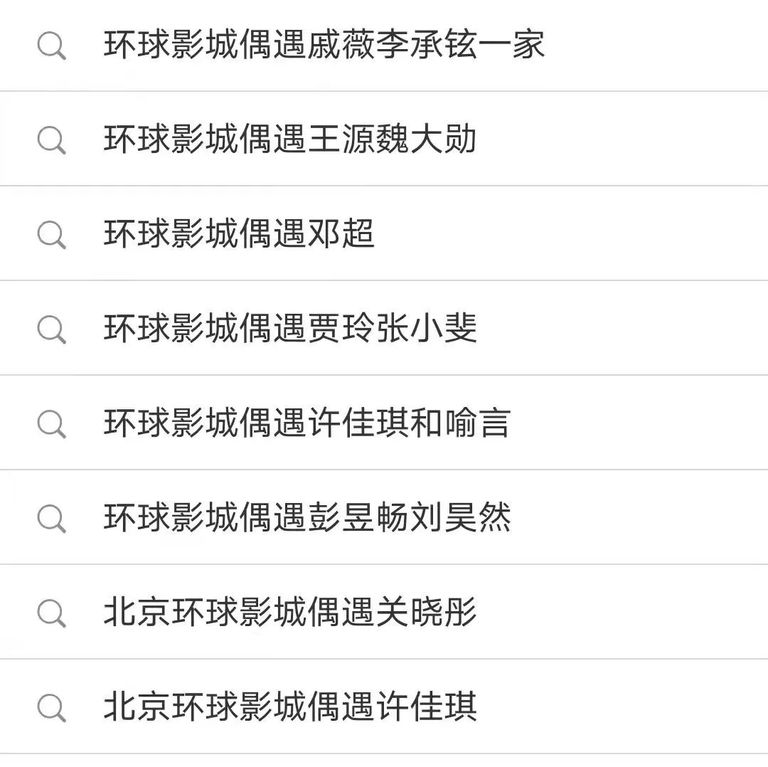Select suggestion 环球影城偶遇戚薇李承铉一家
768x767 pixels.
point(324,45)
